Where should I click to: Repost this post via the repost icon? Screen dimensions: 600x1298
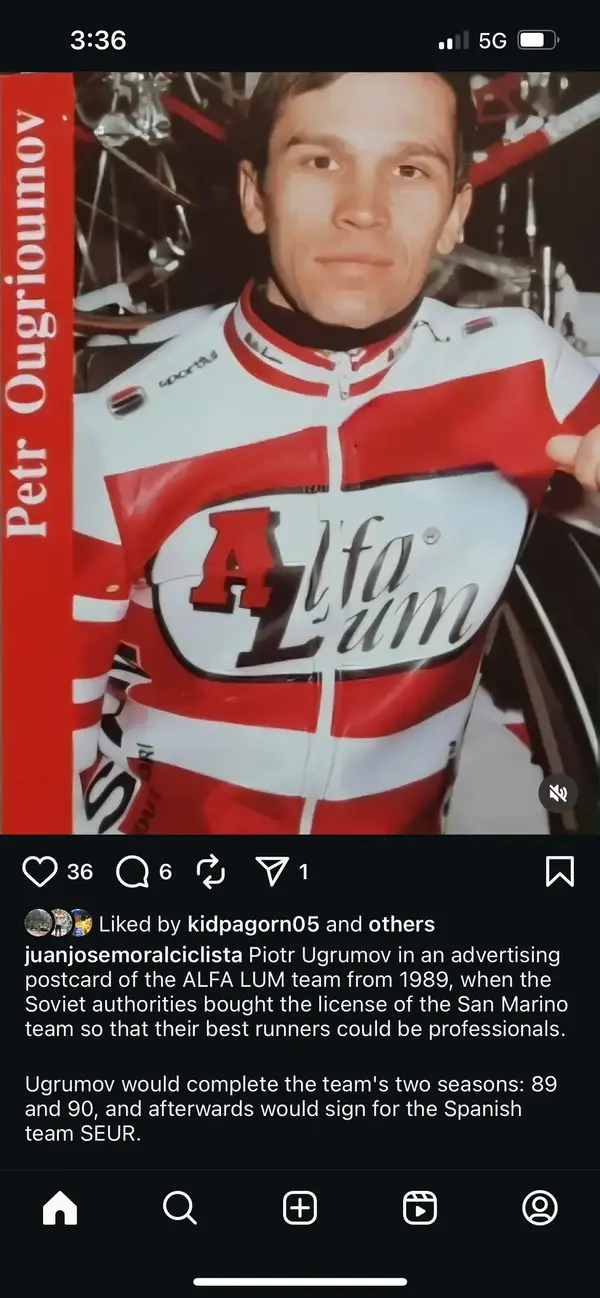click(x=211, y=872)
